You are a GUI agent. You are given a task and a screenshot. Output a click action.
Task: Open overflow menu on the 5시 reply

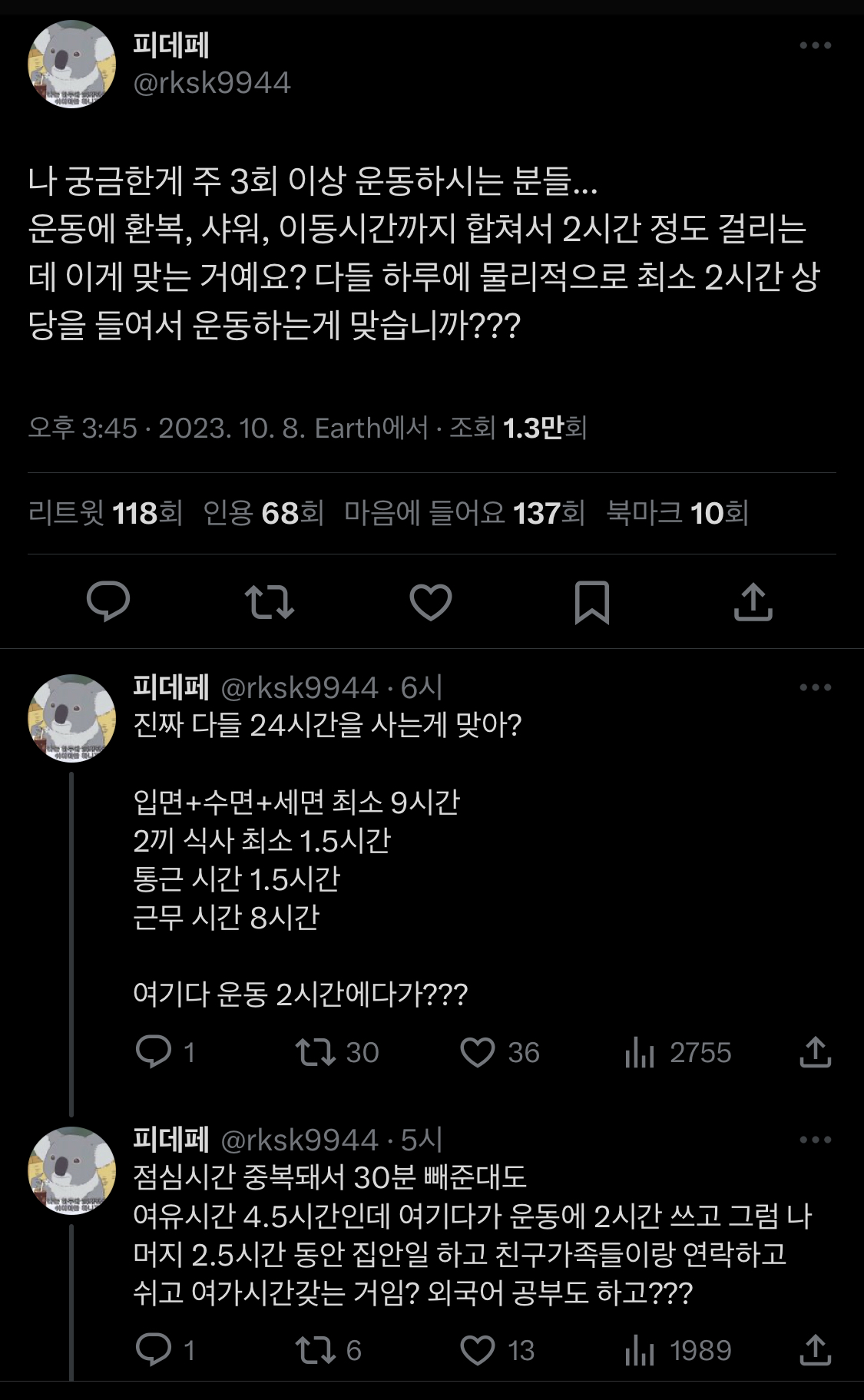click(x=815, y=1140)
